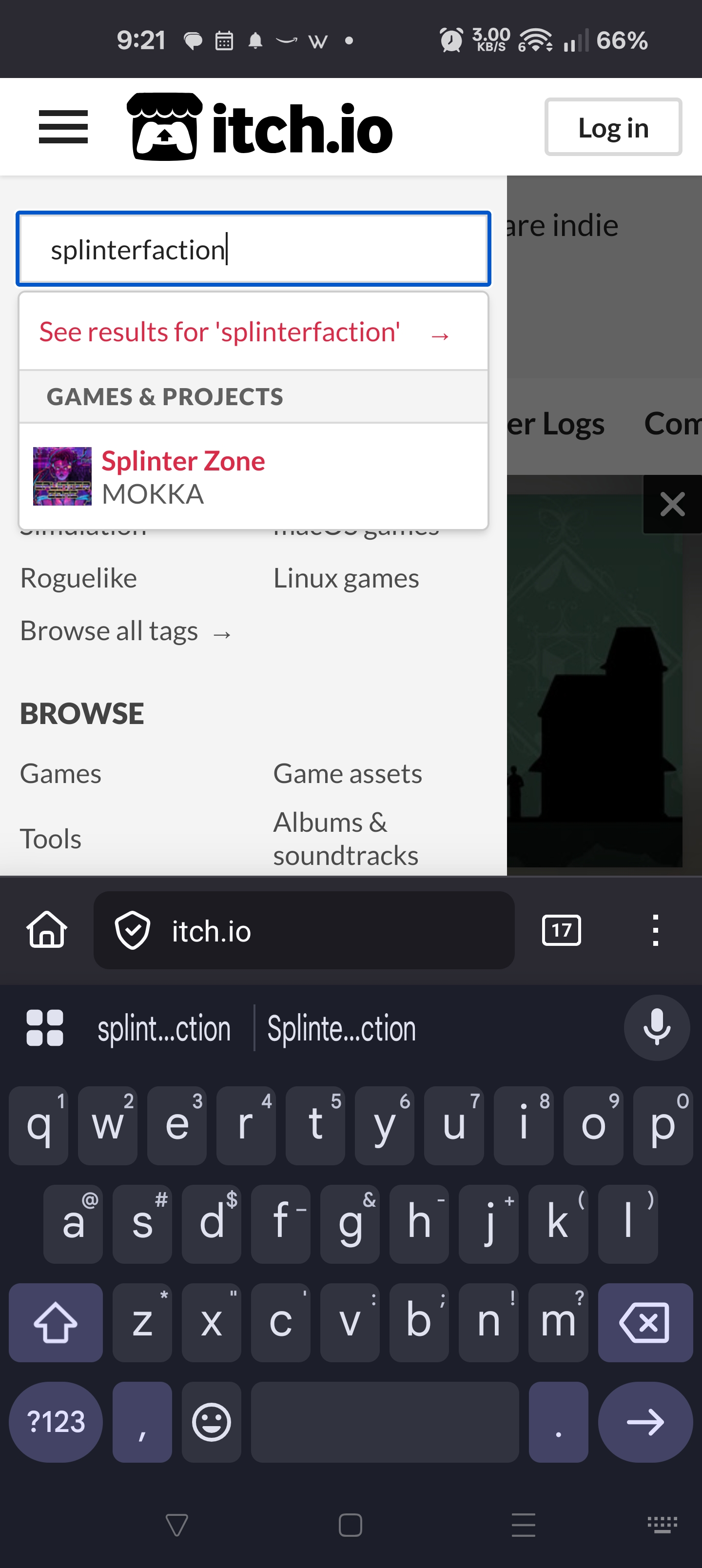Image resolution: width=702 pixels, height=1568 pixels.
Task: Open the Roguelike tag
Action: 78,578
